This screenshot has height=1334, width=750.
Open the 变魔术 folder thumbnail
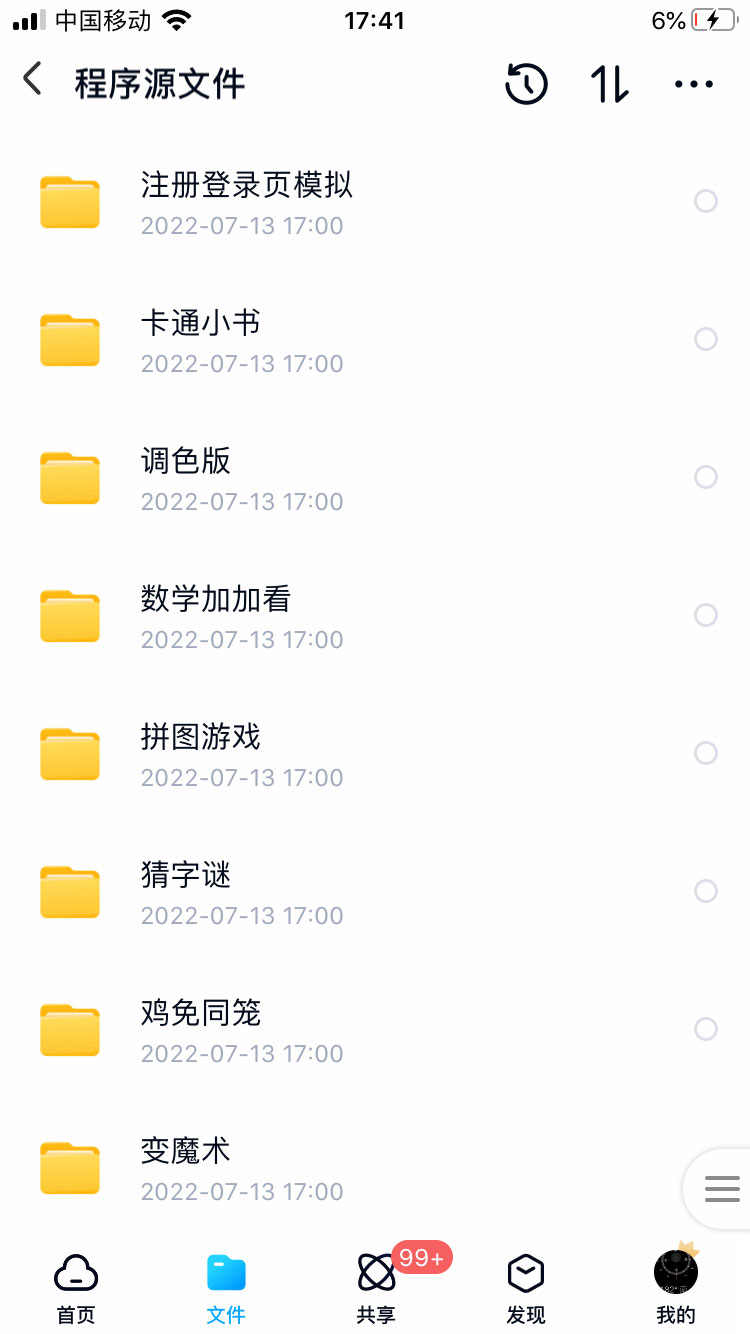point(69,1167)
